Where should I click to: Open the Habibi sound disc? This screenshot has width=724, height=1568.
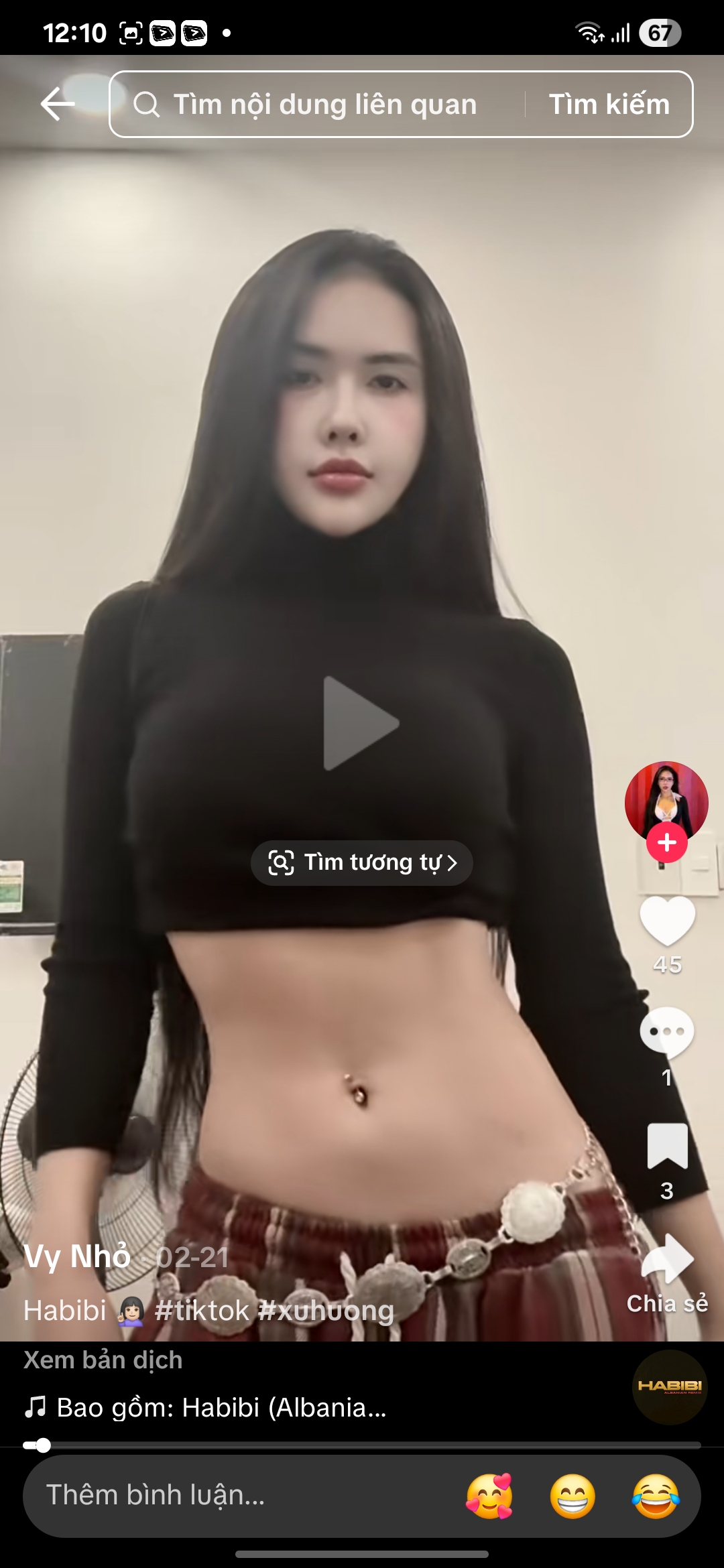(x=669, y=1386)
